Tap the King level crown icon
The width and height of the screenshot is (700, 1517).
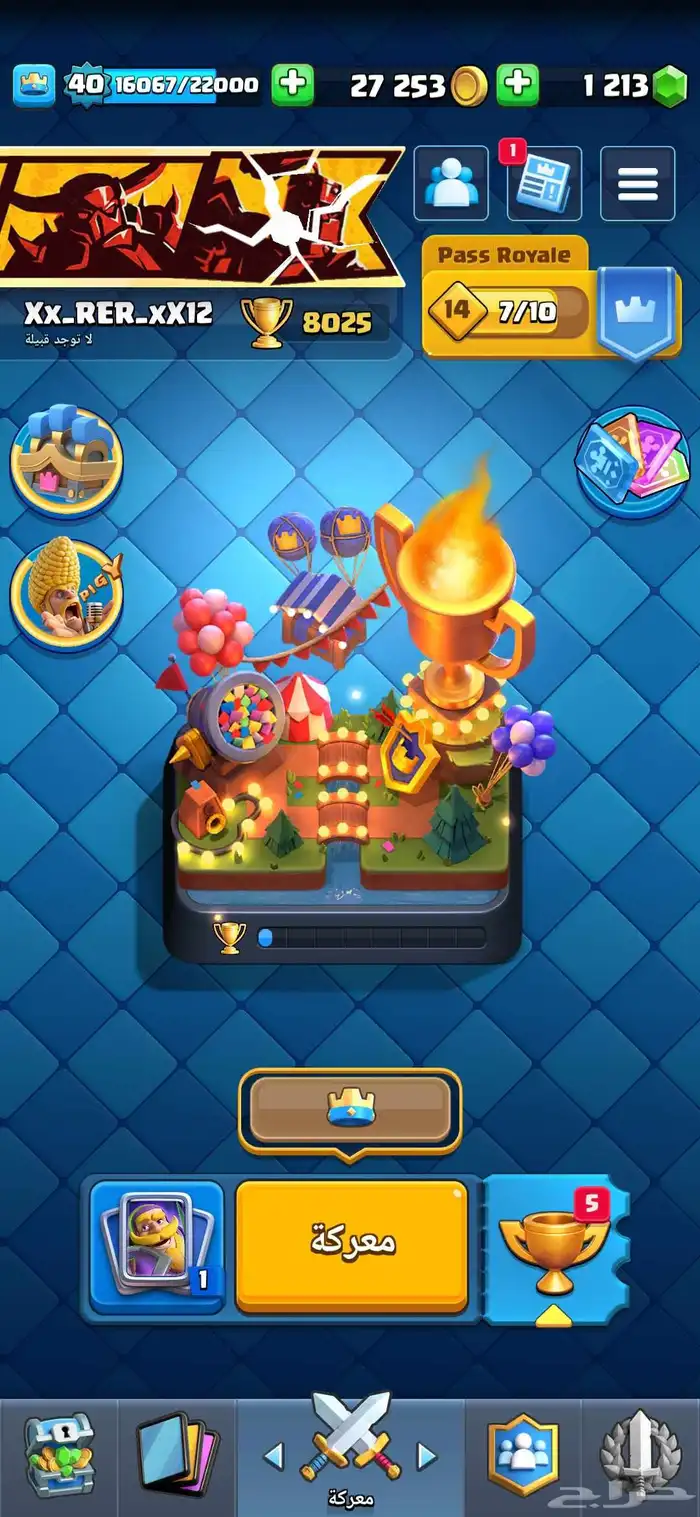(x=33, y=85)
